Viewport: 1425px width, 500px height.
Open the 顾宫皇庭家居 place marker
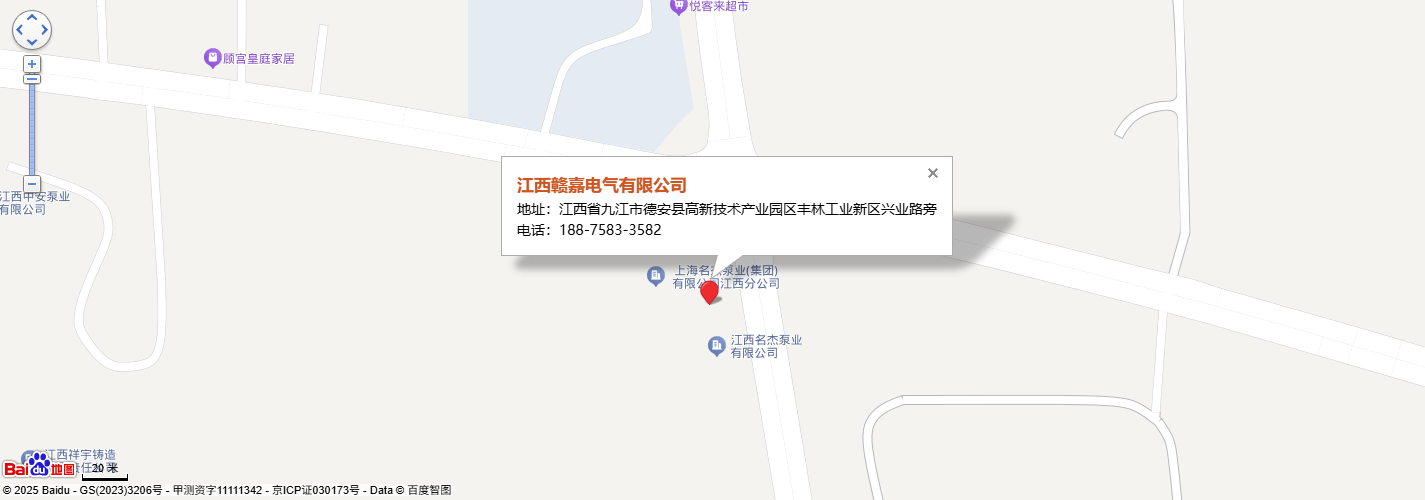[x=212, y=58]
